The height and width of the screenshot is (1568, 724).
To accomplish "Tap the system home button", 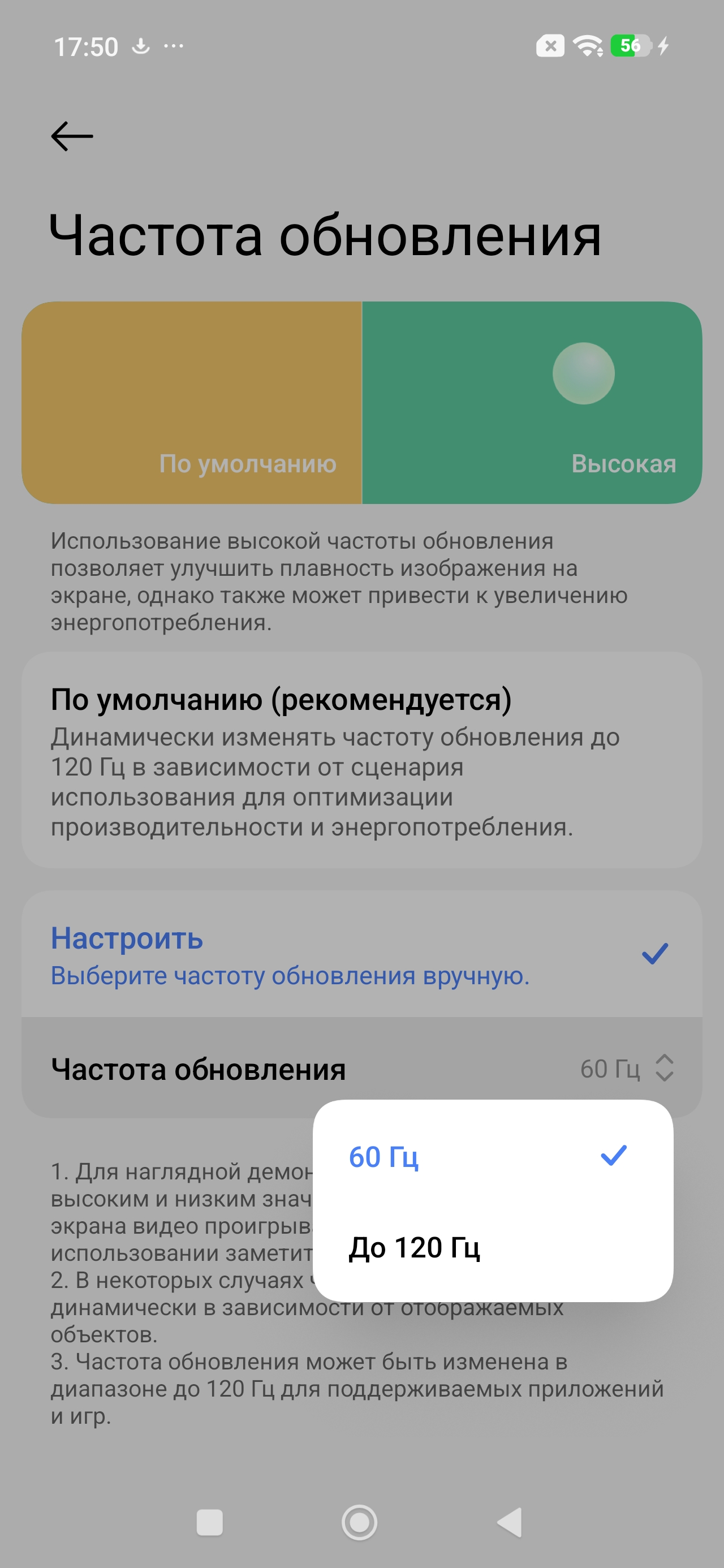I will click(x=359, y=1522).
